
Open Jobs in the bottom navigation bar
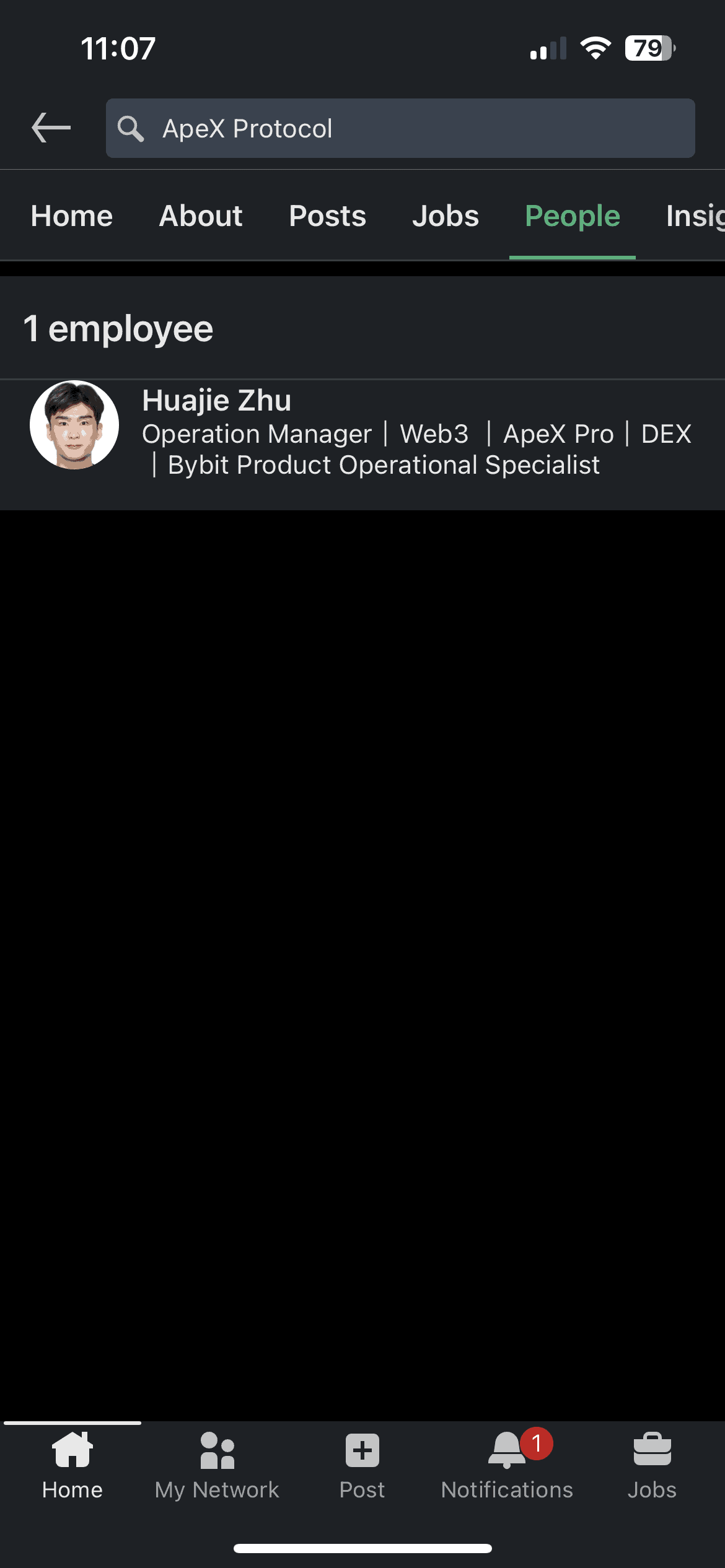point(652,1465)
